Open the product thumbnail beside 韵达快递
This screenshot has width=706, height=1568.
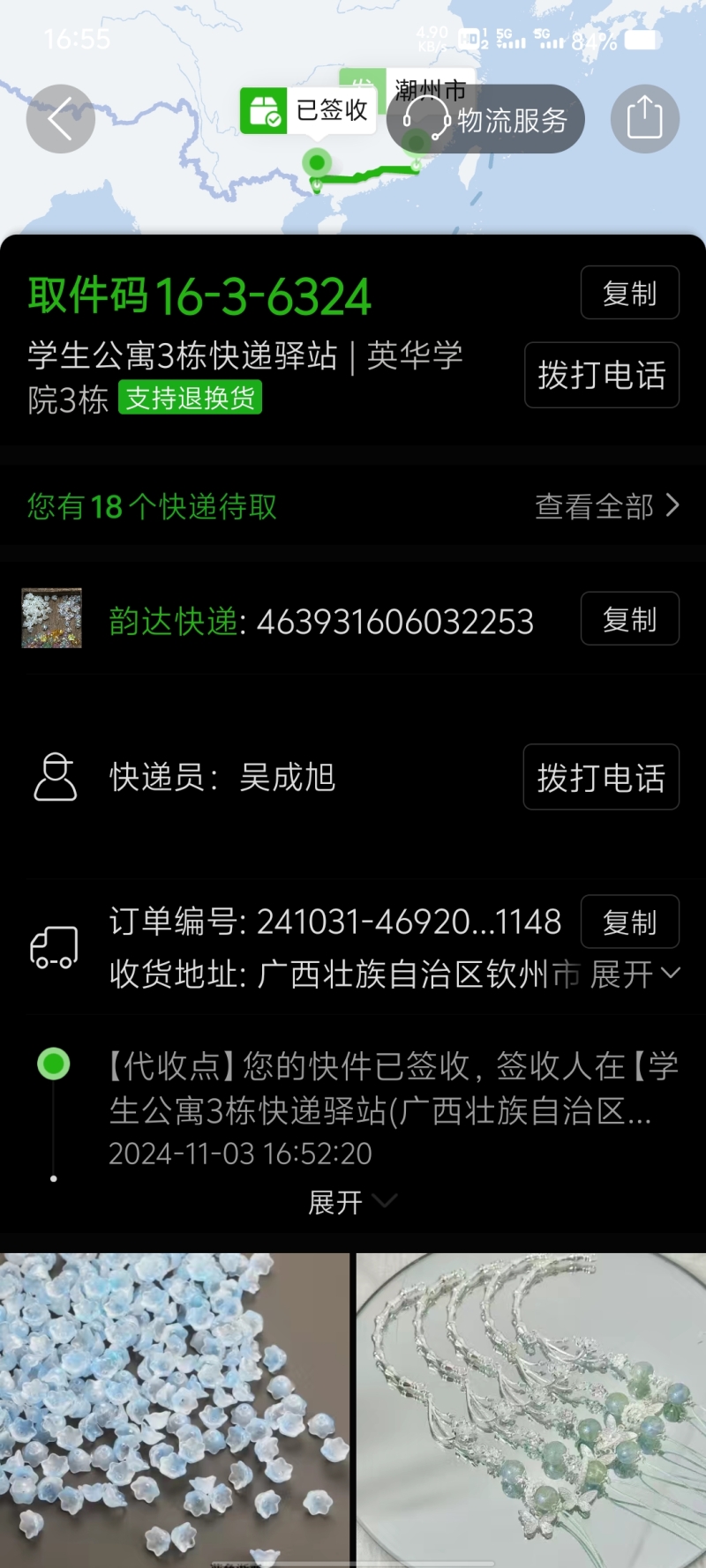click(x=52, y=619)
